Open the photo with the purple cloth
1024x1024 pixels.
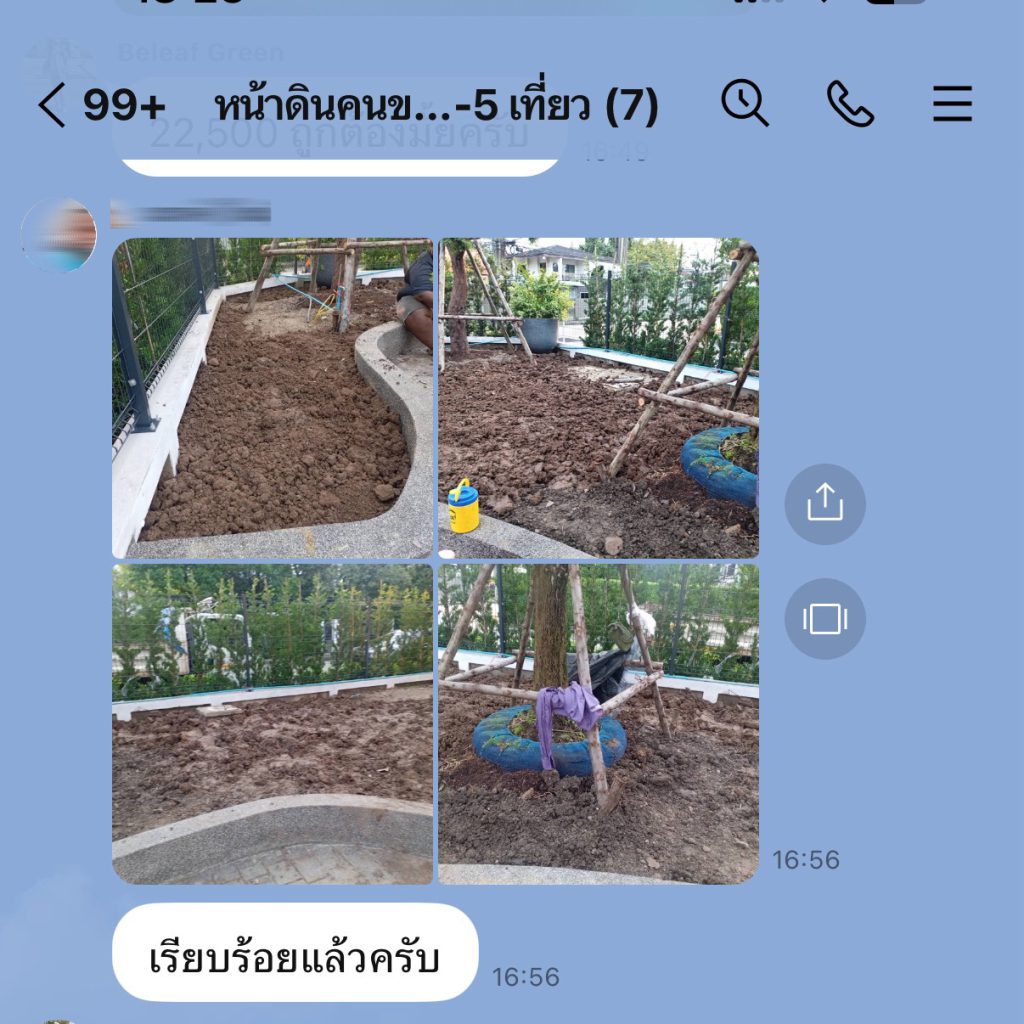point(598,724)
